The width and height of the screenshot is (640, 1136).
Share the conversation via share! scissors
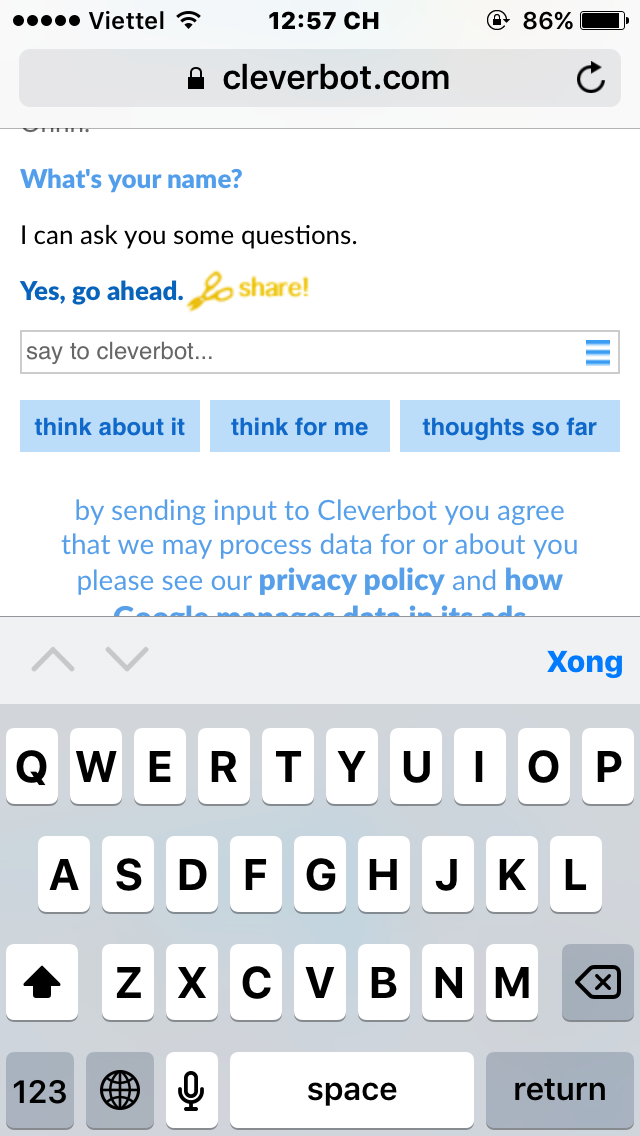pyautogui.click(x=249, y=291)
